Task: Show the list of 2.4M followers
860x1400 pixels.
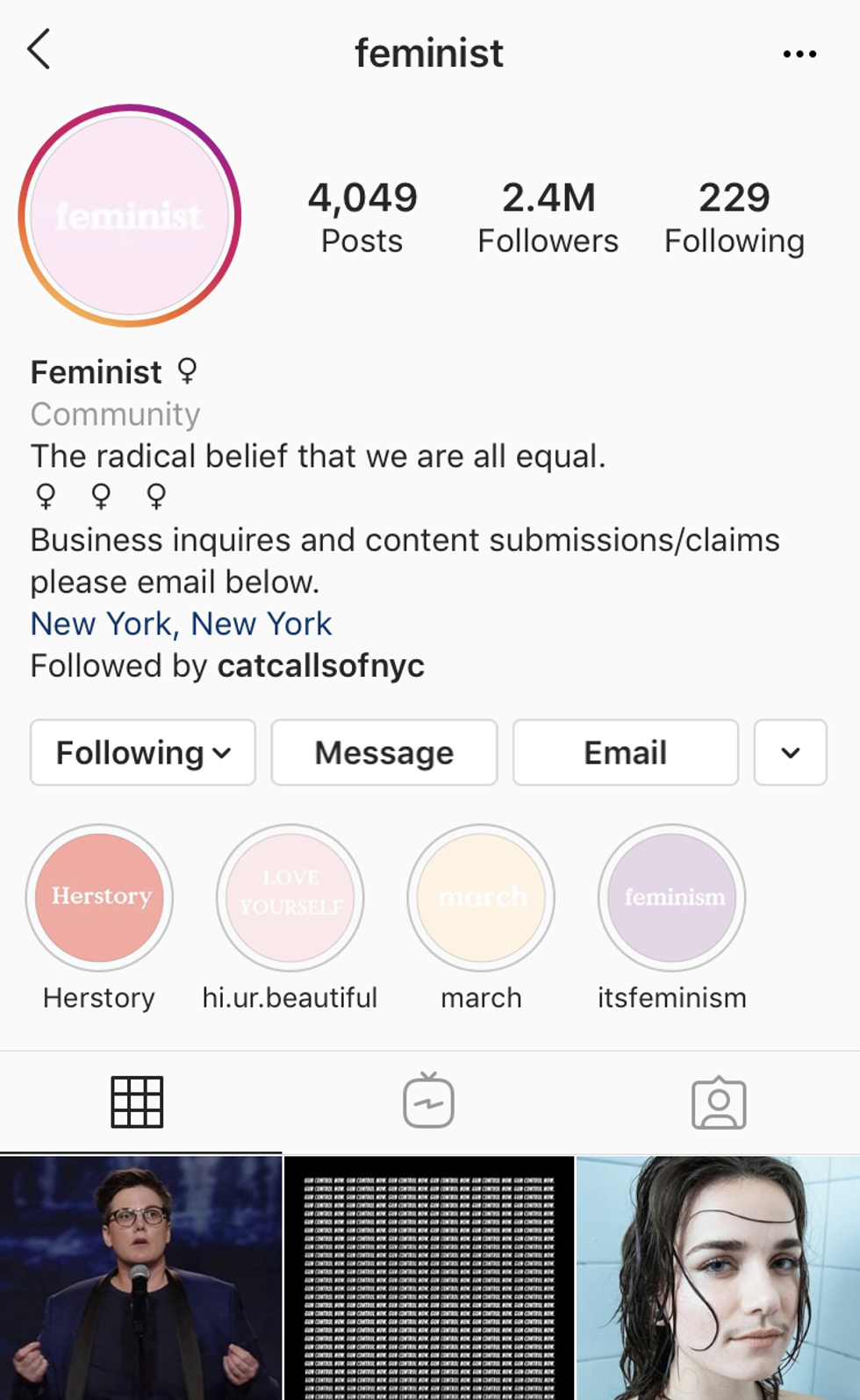Action: tap(548, 218)
